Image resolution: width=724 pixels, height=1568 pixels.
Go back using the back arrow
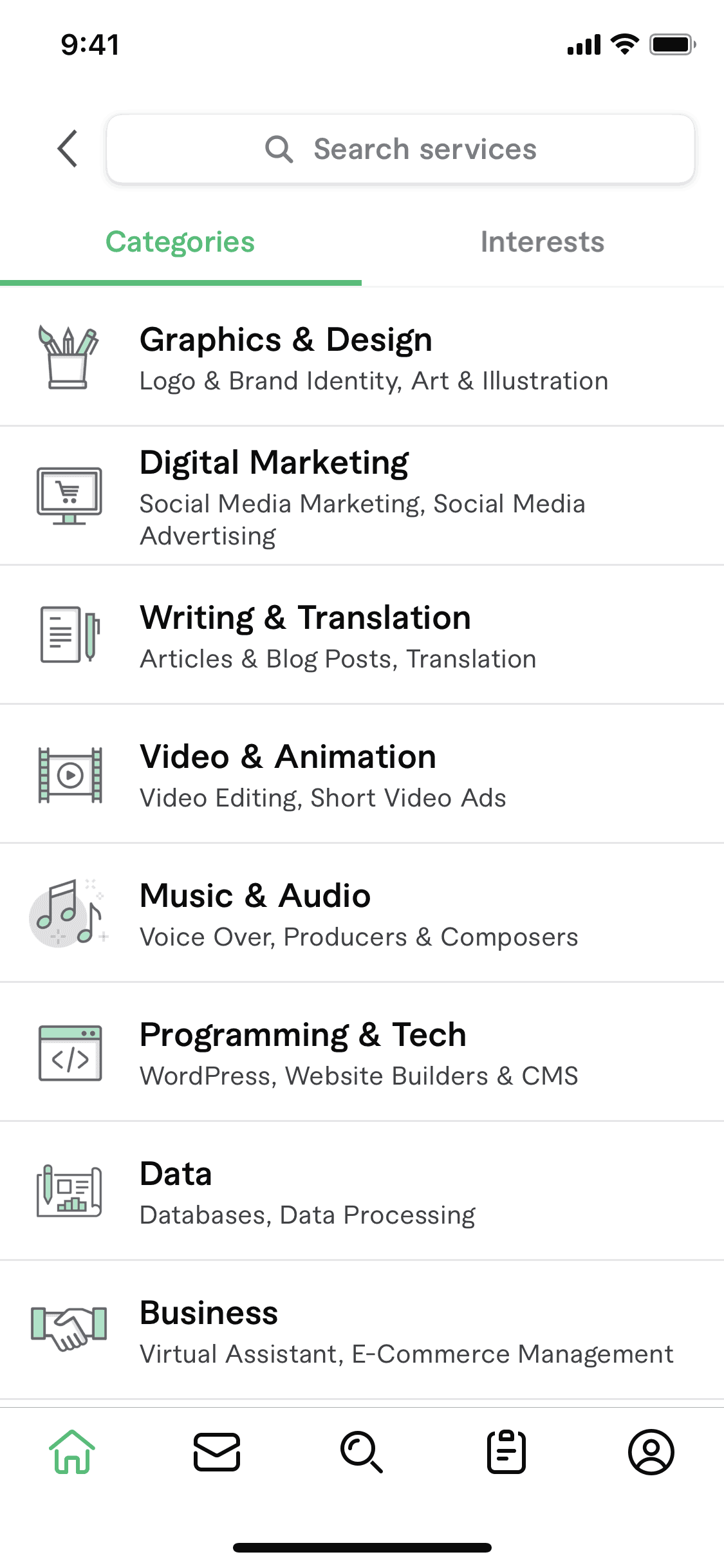coord(68,149)
